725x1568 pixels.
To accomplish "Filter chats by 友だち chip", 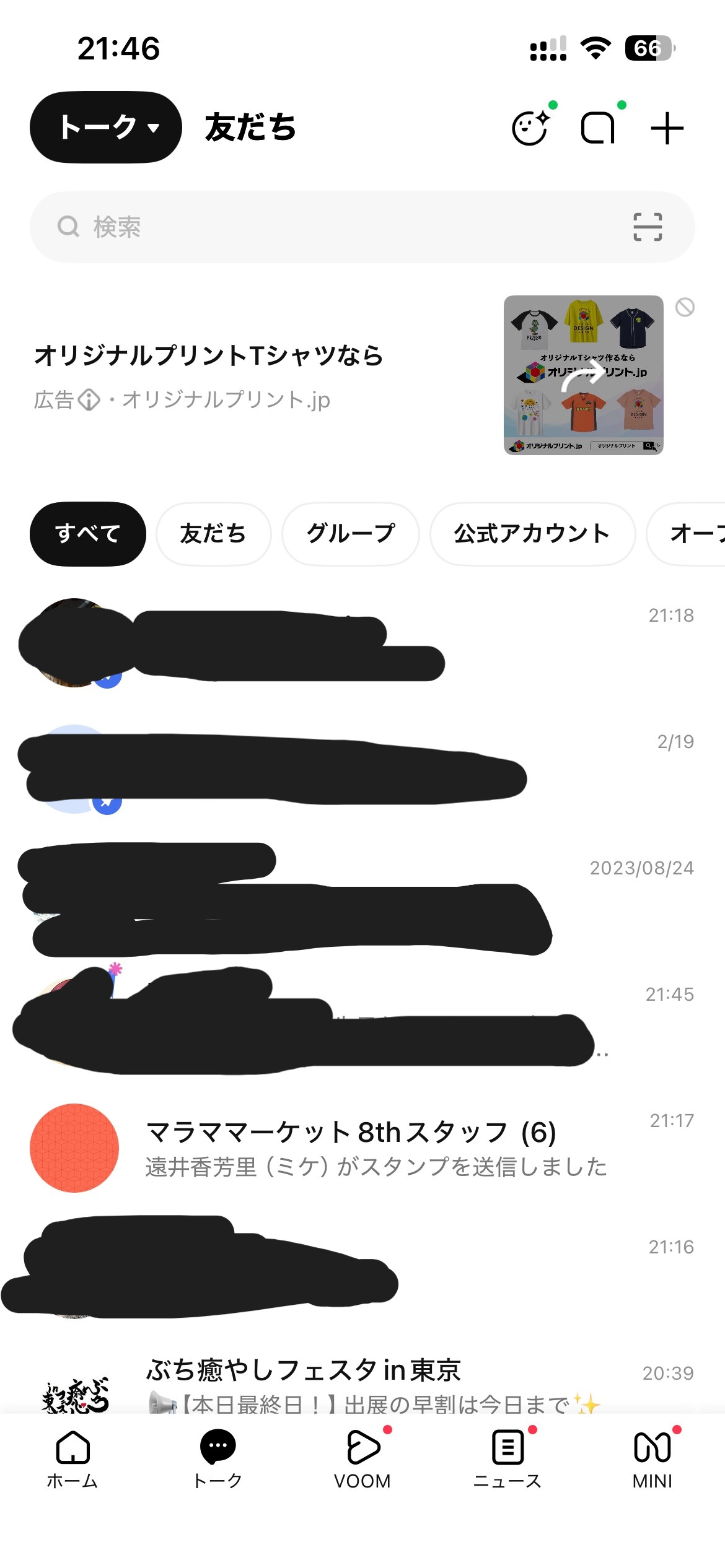I will click(213, 533).
